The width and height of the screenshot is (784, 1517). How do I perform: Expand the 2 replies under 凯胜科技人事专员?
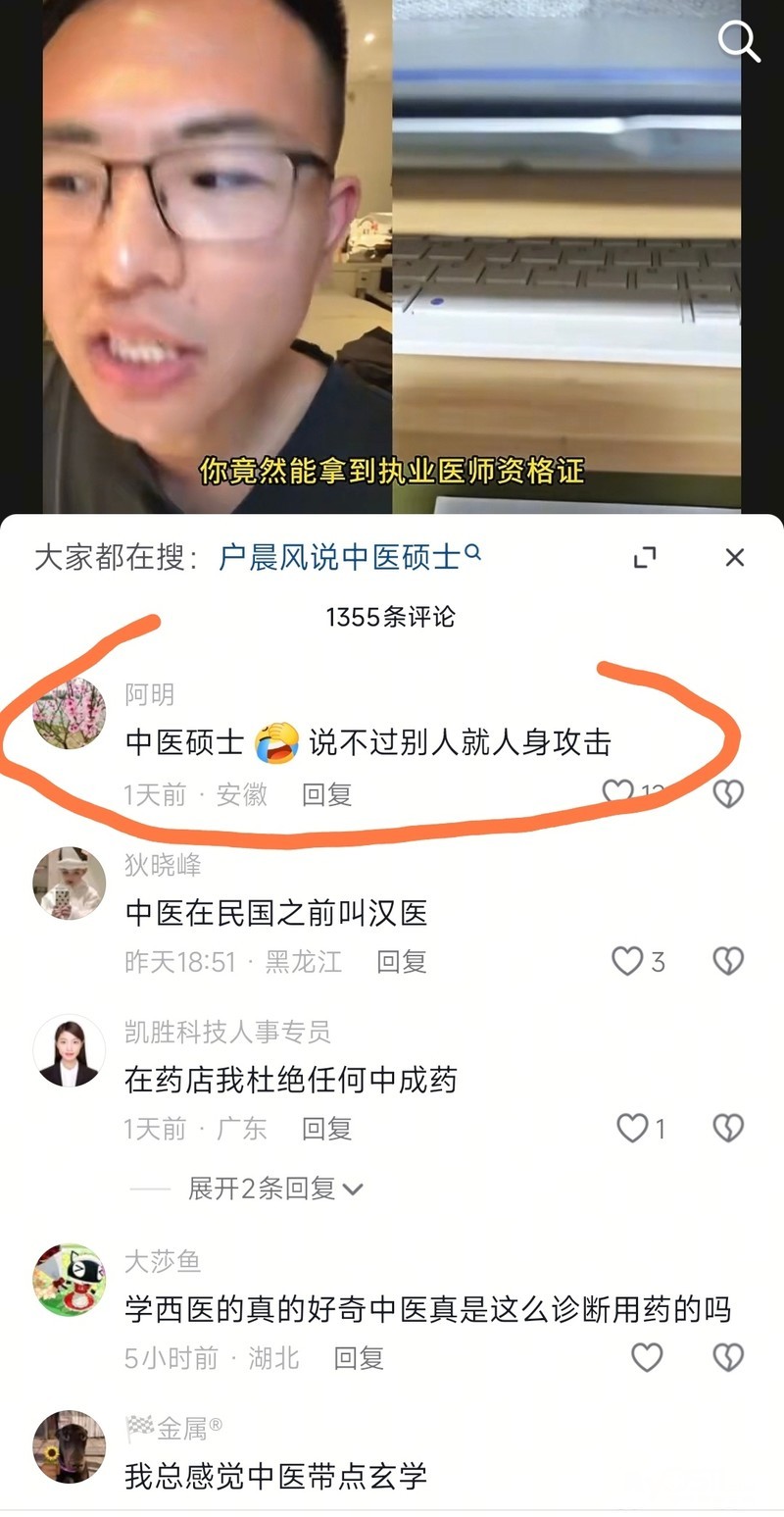(x=275, y=1188)
